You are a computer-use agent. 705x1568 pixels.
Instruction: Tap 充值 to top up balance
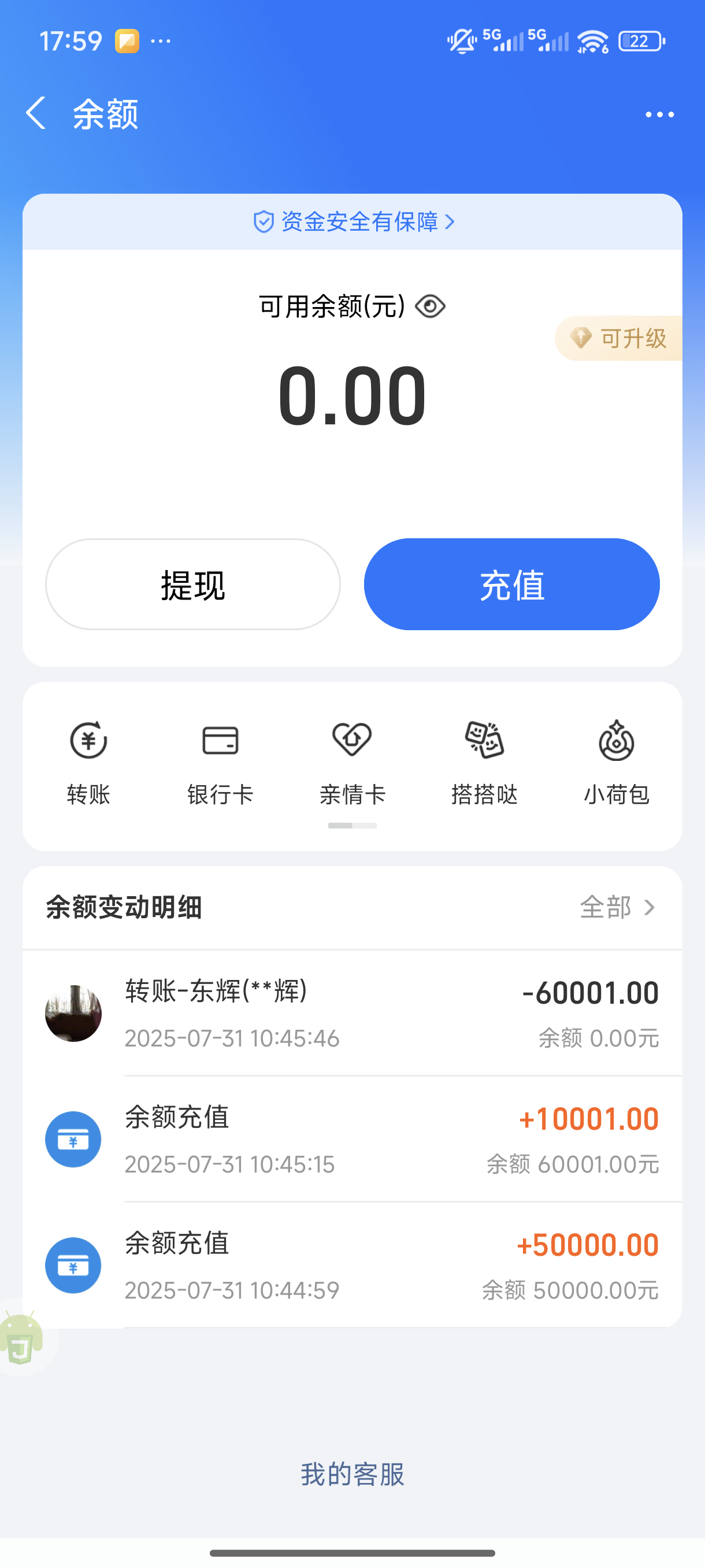(x=511, y=585)
